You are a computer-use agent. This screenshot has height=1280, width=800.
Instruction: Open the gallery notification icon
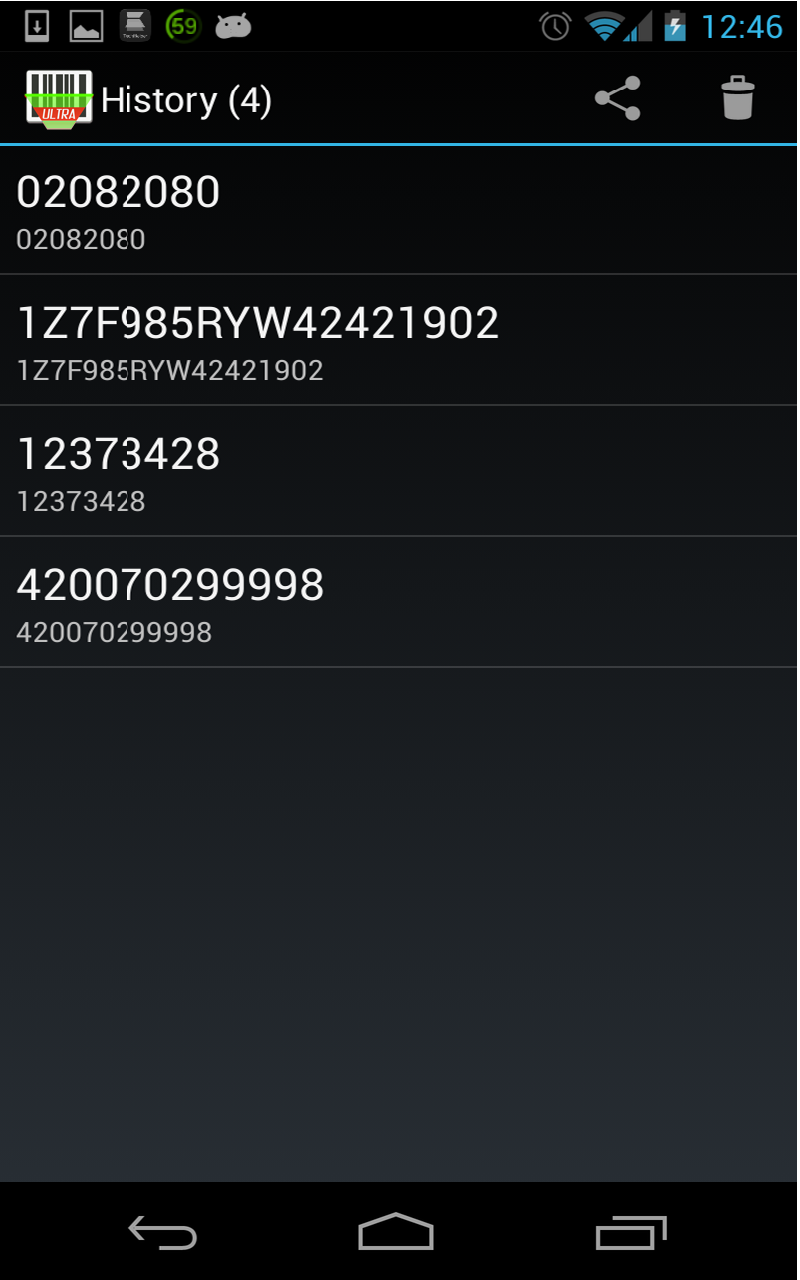click(85, 25)
